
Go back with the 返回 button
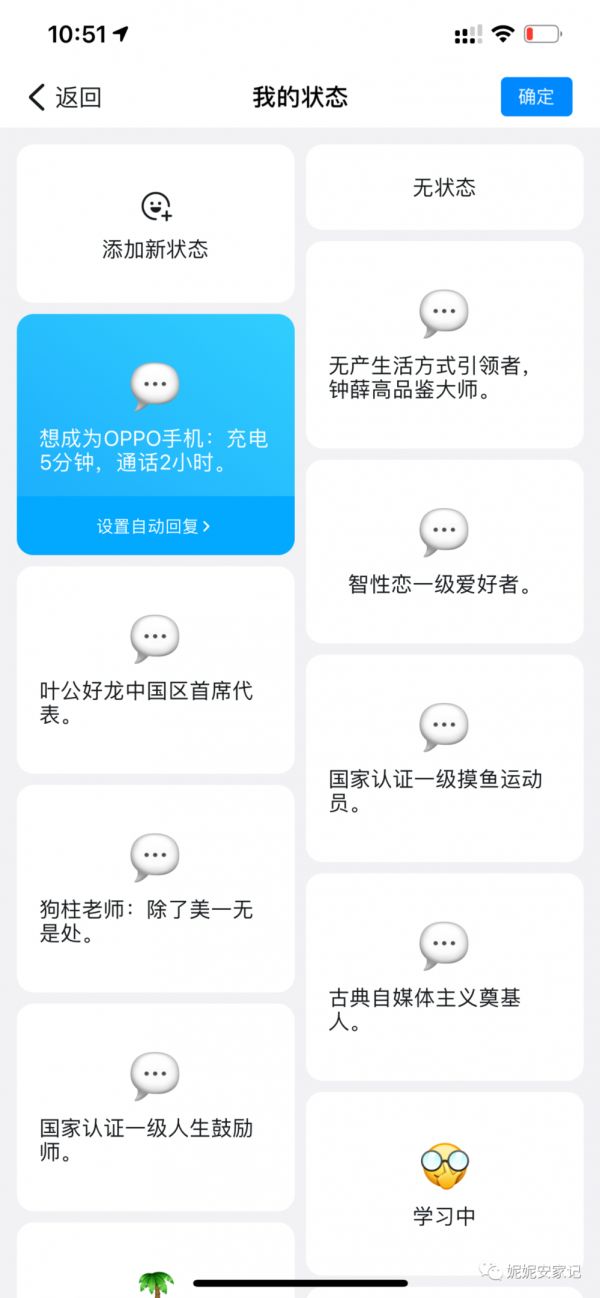tap(66, 97)
